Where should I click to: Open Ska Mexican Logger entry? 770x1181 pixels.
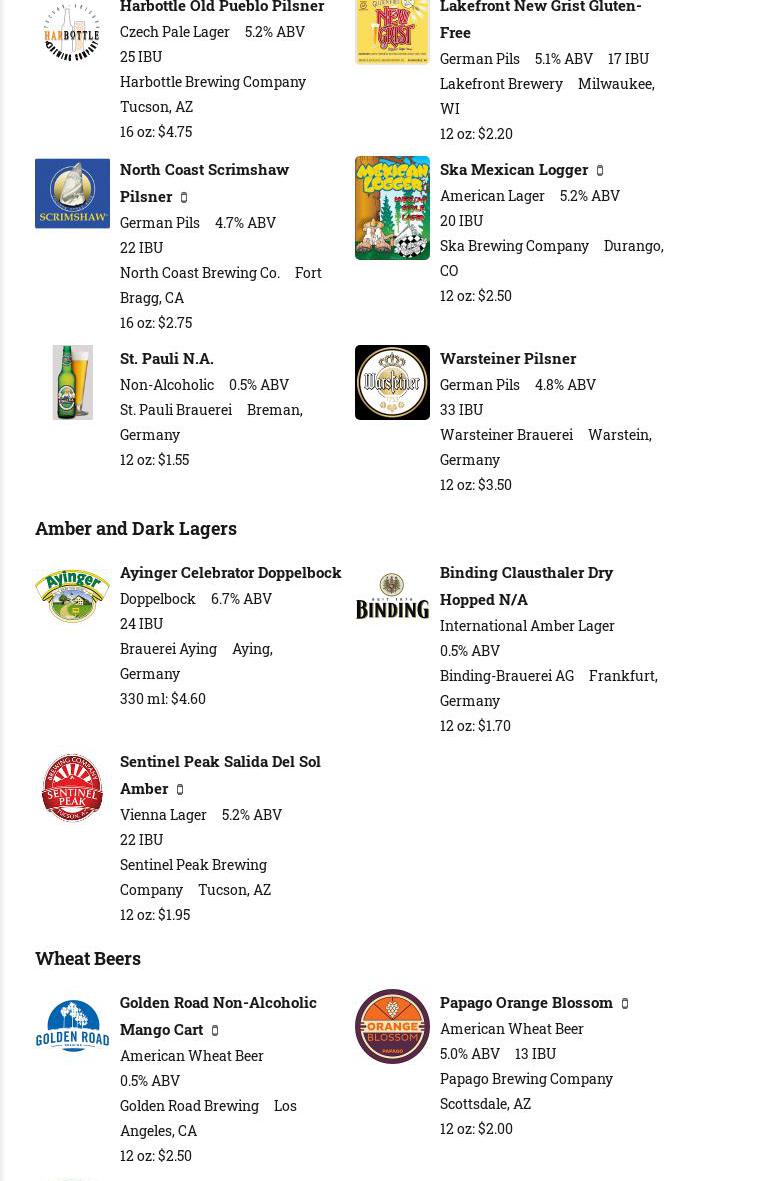514,170
